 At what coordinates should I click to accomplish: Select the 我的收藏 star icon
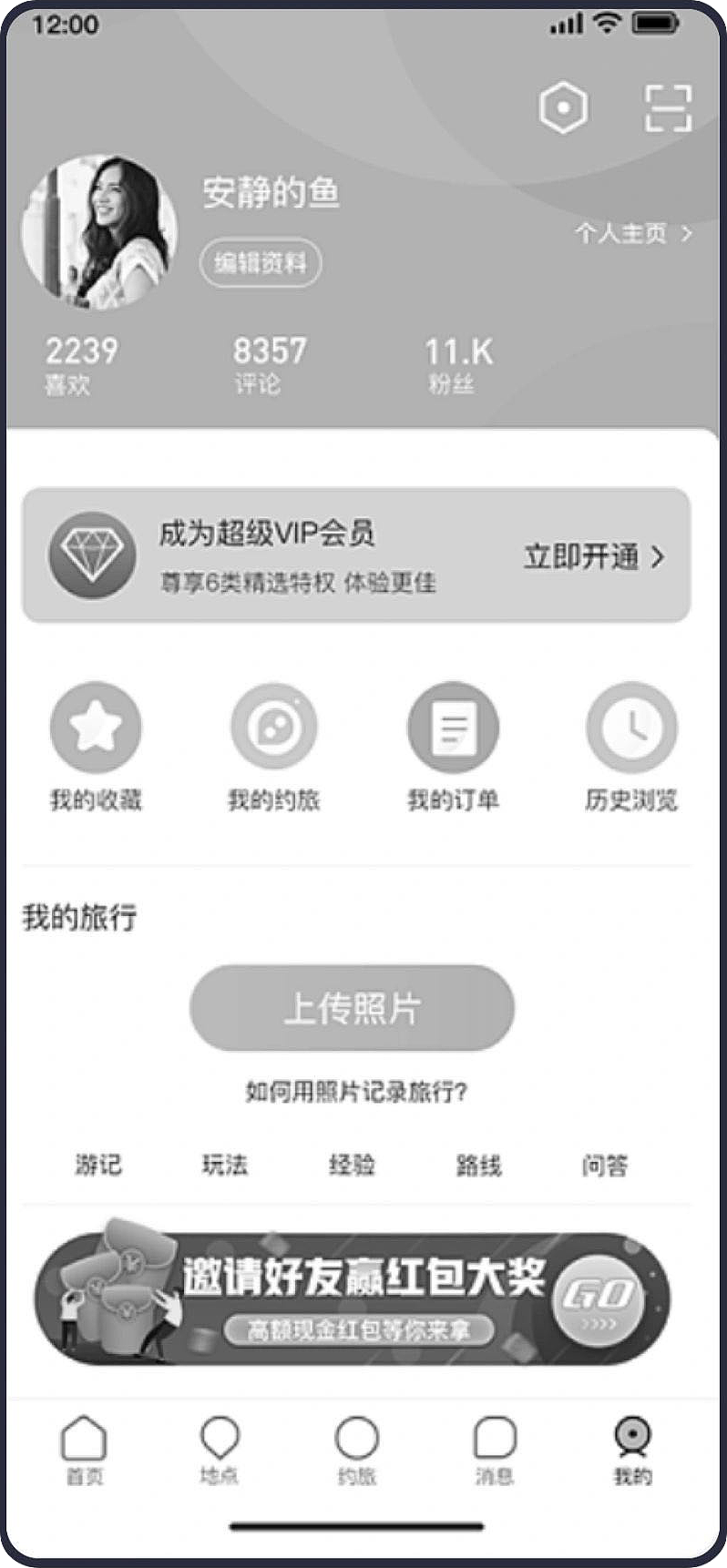[97, 727]
